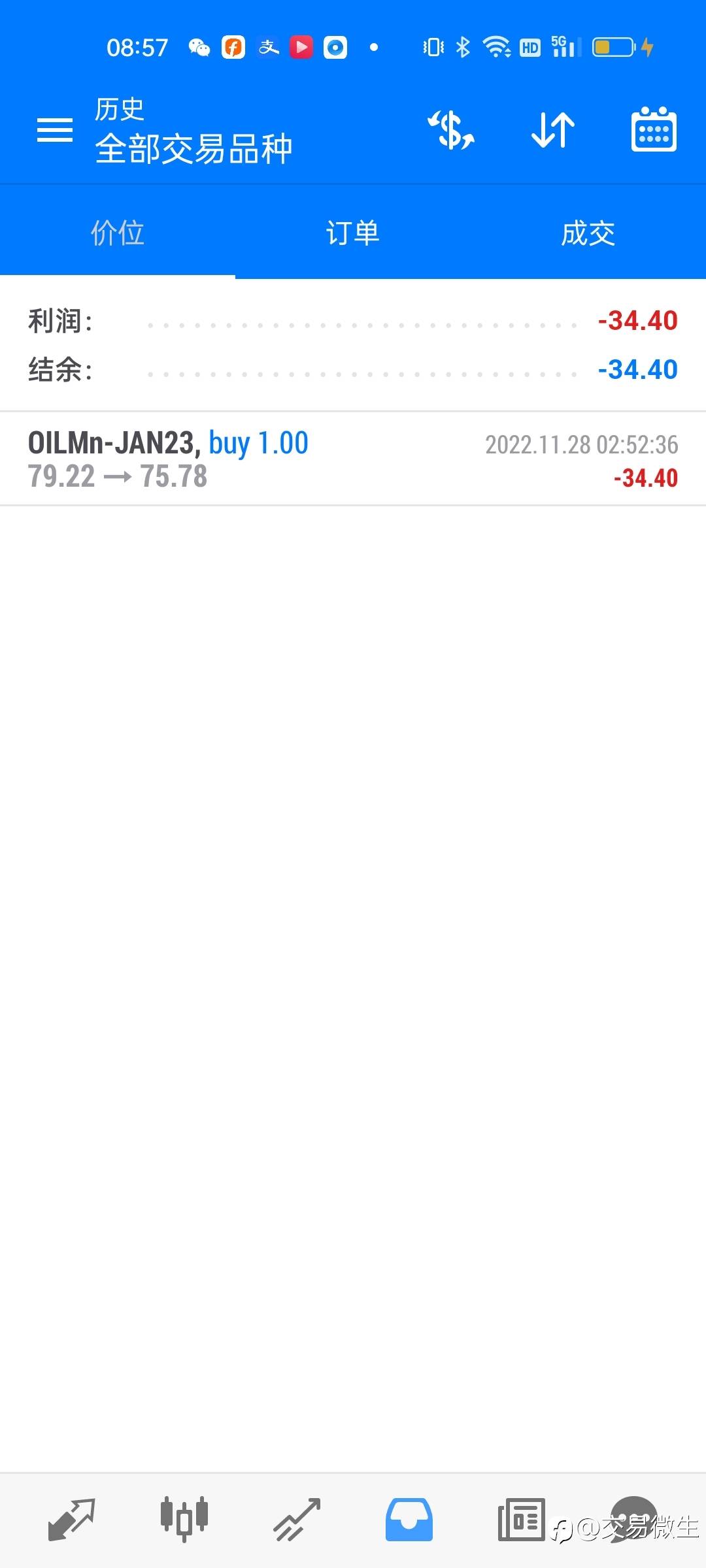This screenshot has width=706, height=1568.
Task: Go to the quotes arrows tab
Action: [72, 1519]
